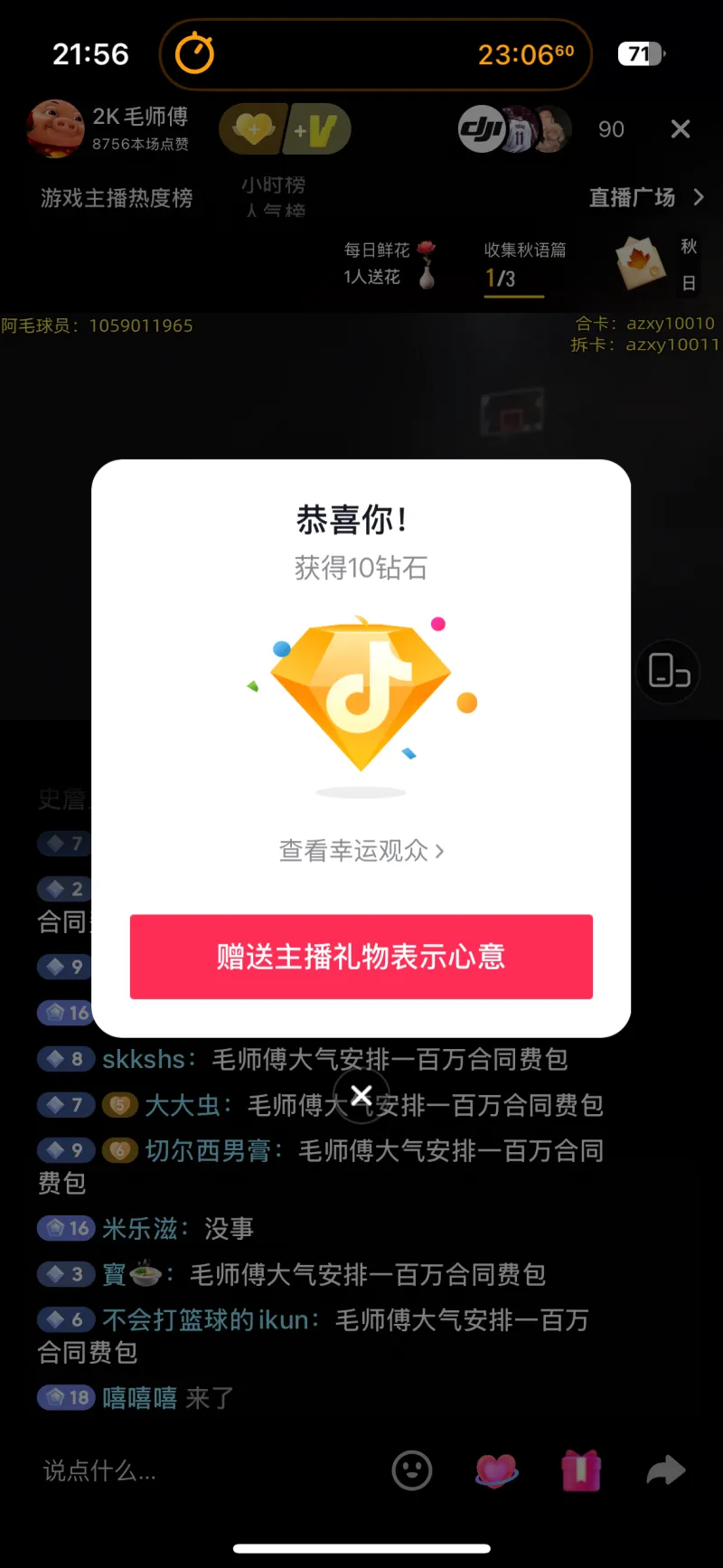Tap 赠送主播礼物表示心意 button
723x1568 pixels.
coord(361,957)
